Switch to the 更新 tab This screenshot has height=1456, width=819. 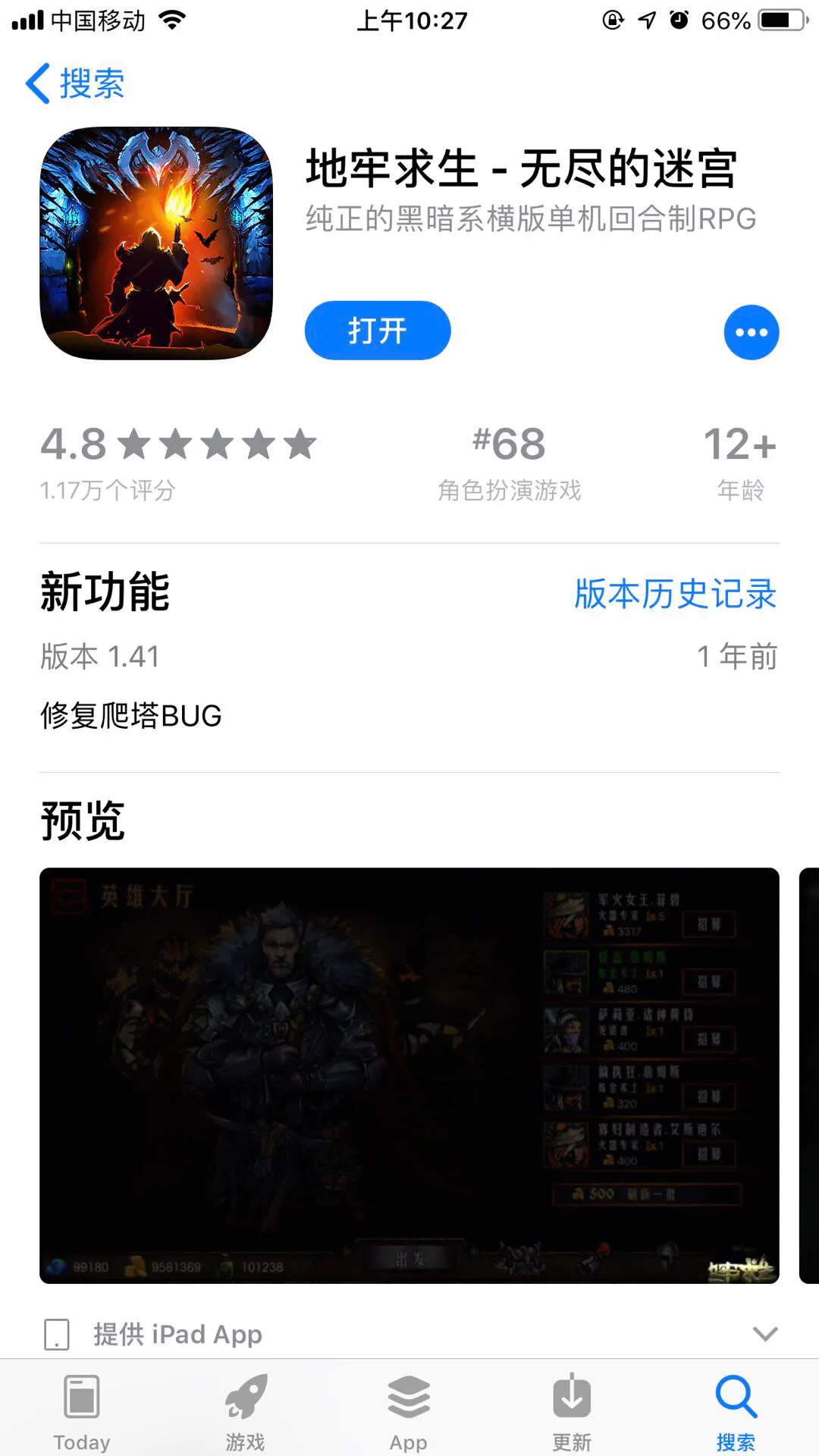tap(573, 1407)
